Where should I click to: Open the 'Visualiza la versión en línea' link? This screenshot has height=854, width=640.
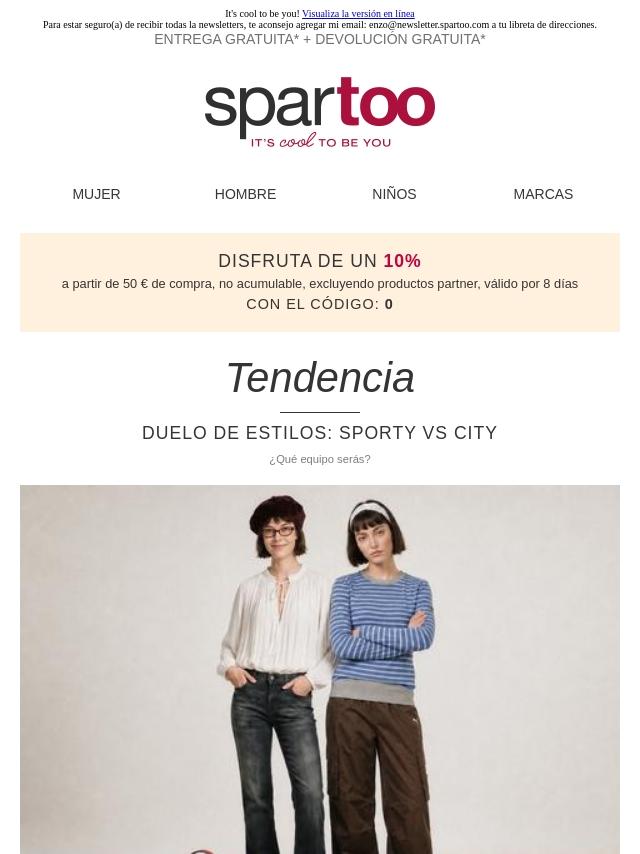(358, 14)
